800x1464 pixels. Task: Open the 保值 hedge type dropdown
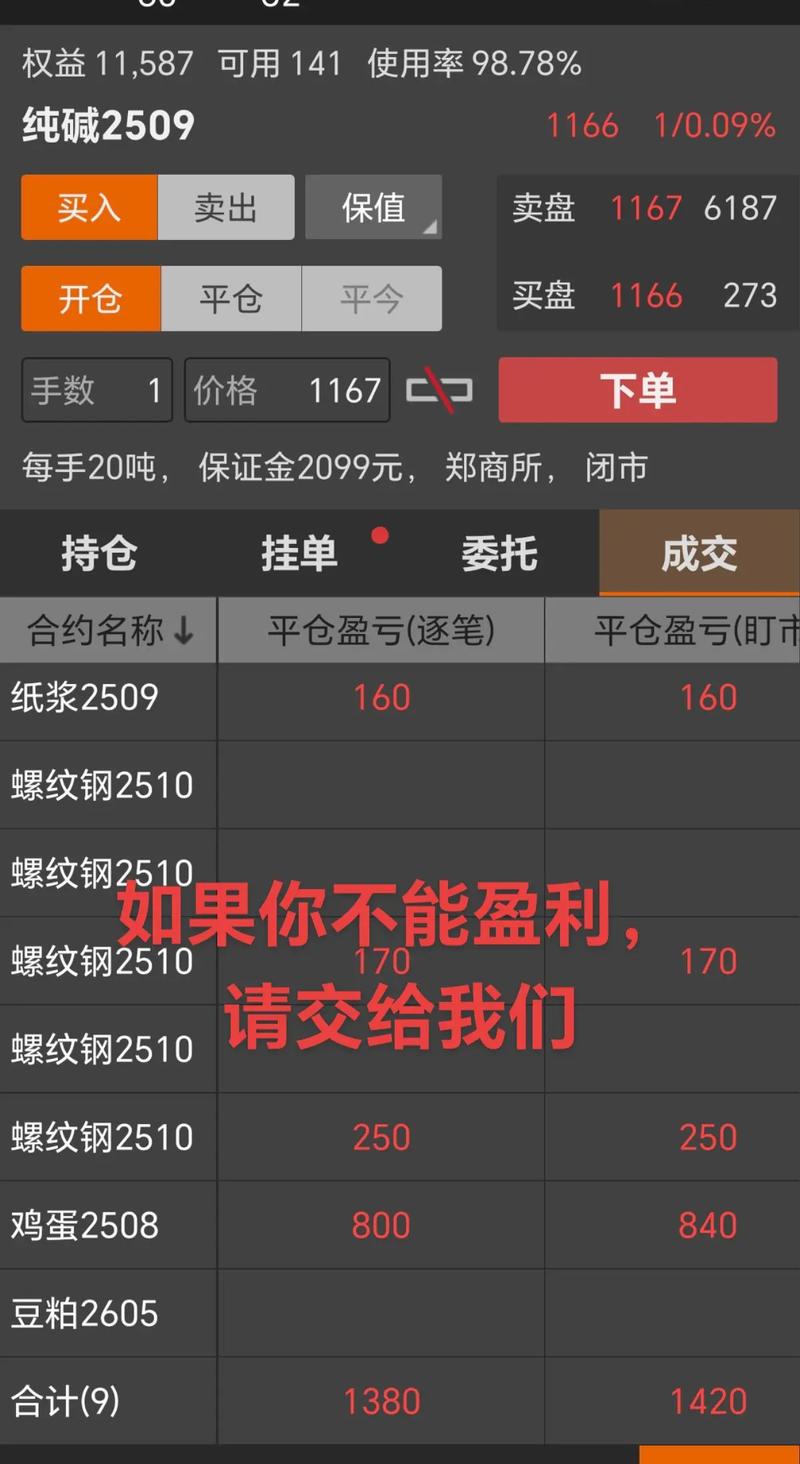point(373,208)
